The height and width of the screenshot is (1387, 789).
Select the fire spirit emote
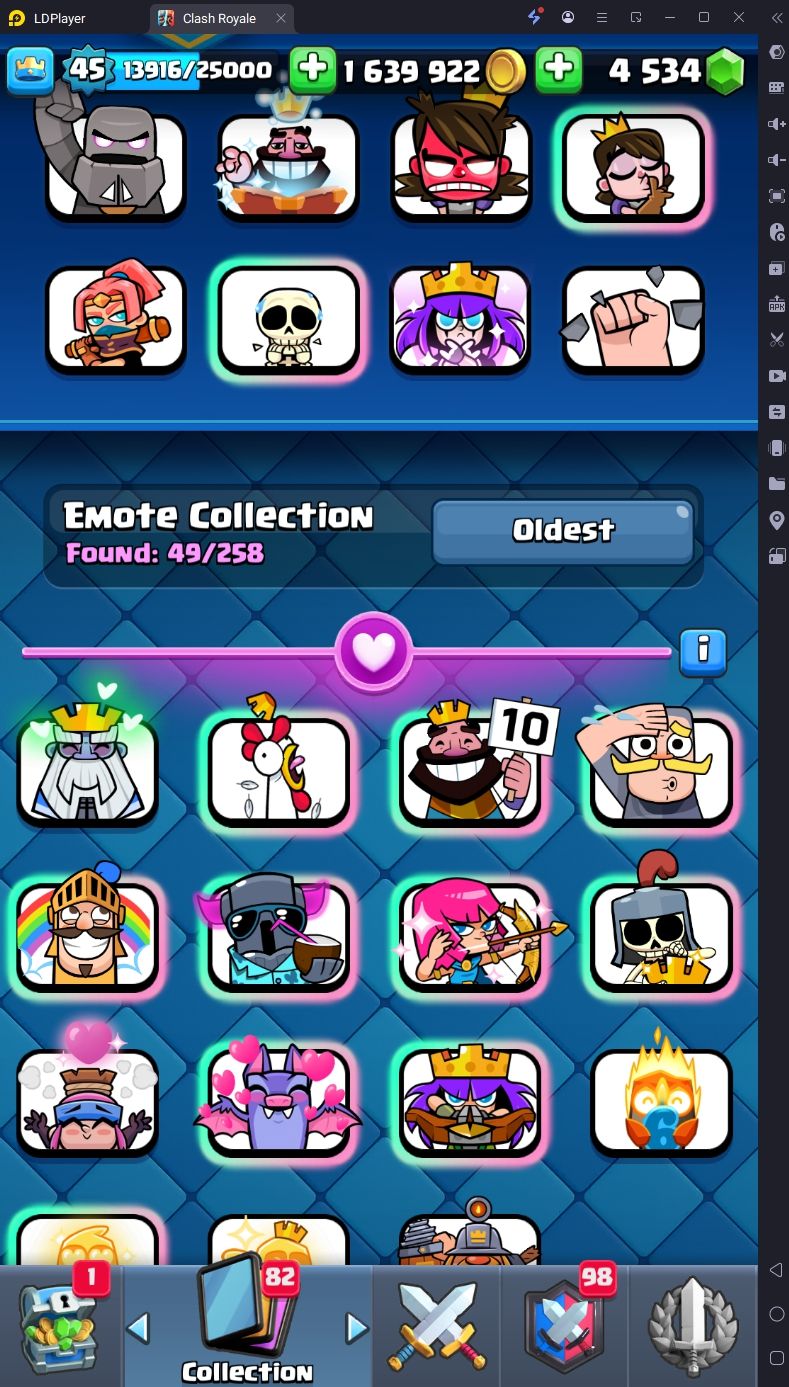point(661,1102)
